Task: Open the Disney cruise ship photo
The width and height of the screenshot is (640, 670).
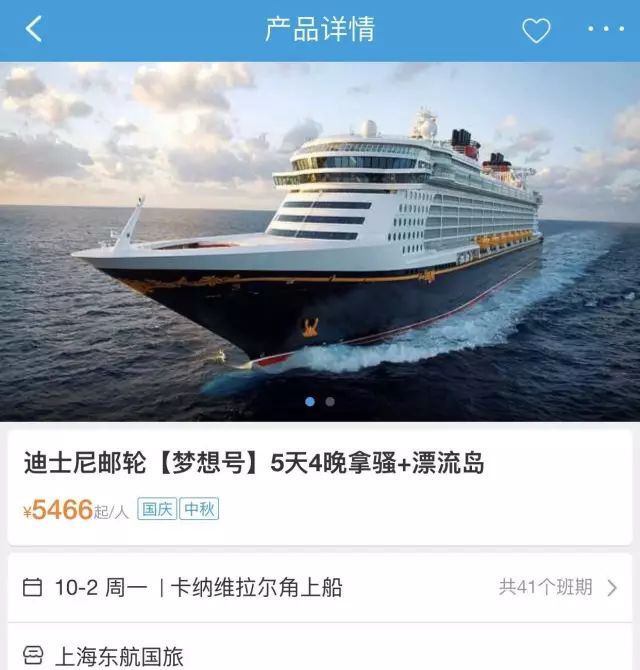Action: 320,240
